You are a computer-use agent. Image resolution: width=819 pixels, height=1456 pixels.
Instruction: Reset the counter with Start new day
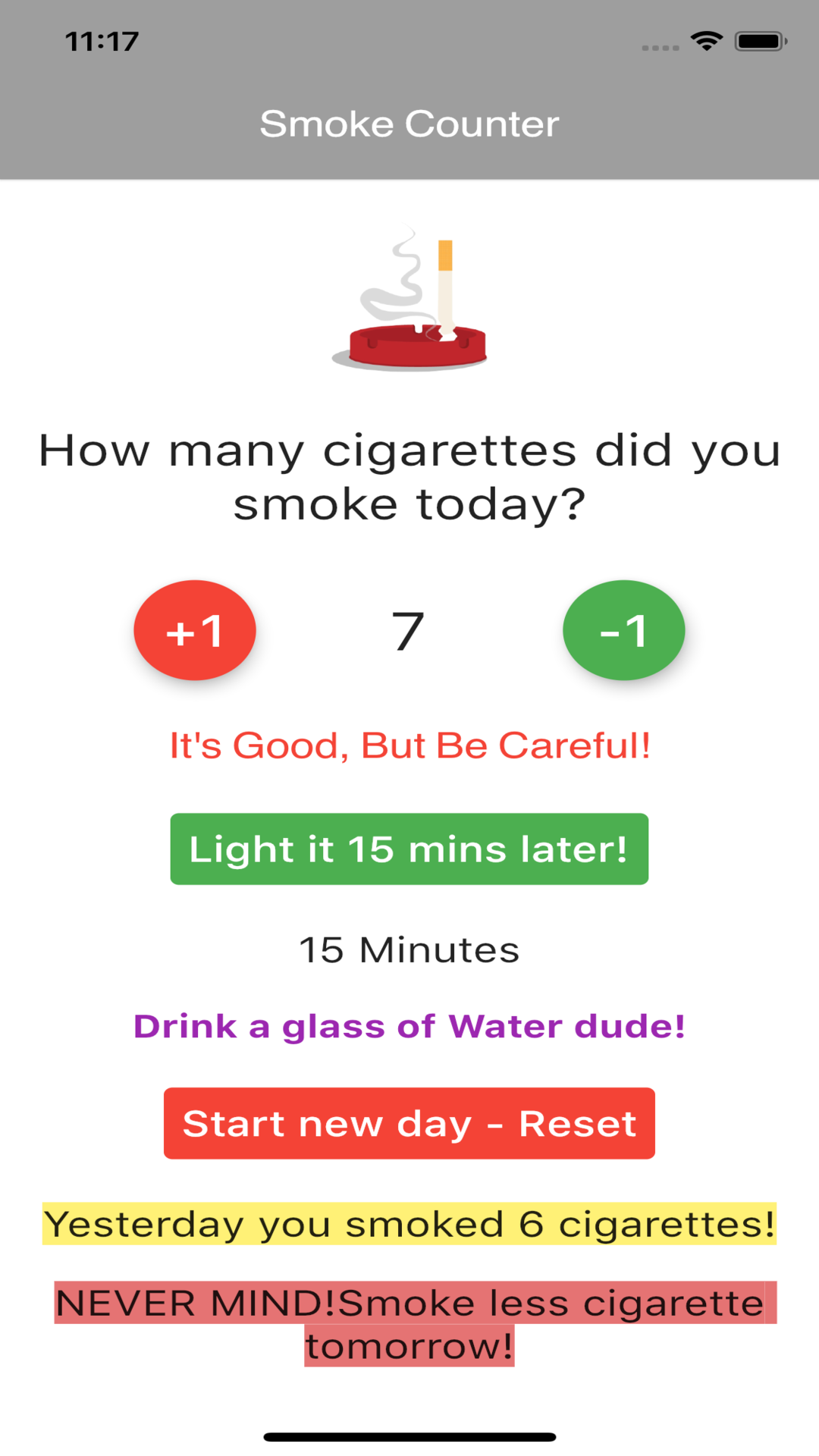click(409, 1123)
